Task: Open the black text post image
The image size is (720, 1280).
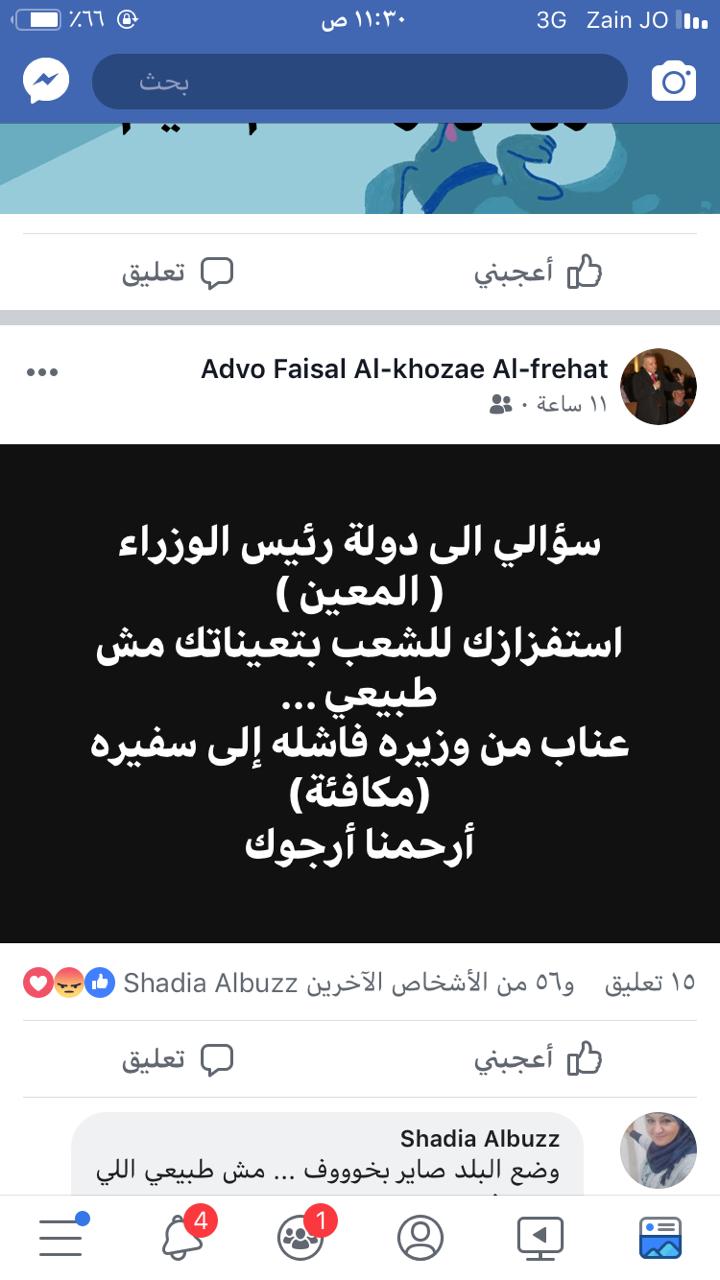Action: click(x=360, y=693)
